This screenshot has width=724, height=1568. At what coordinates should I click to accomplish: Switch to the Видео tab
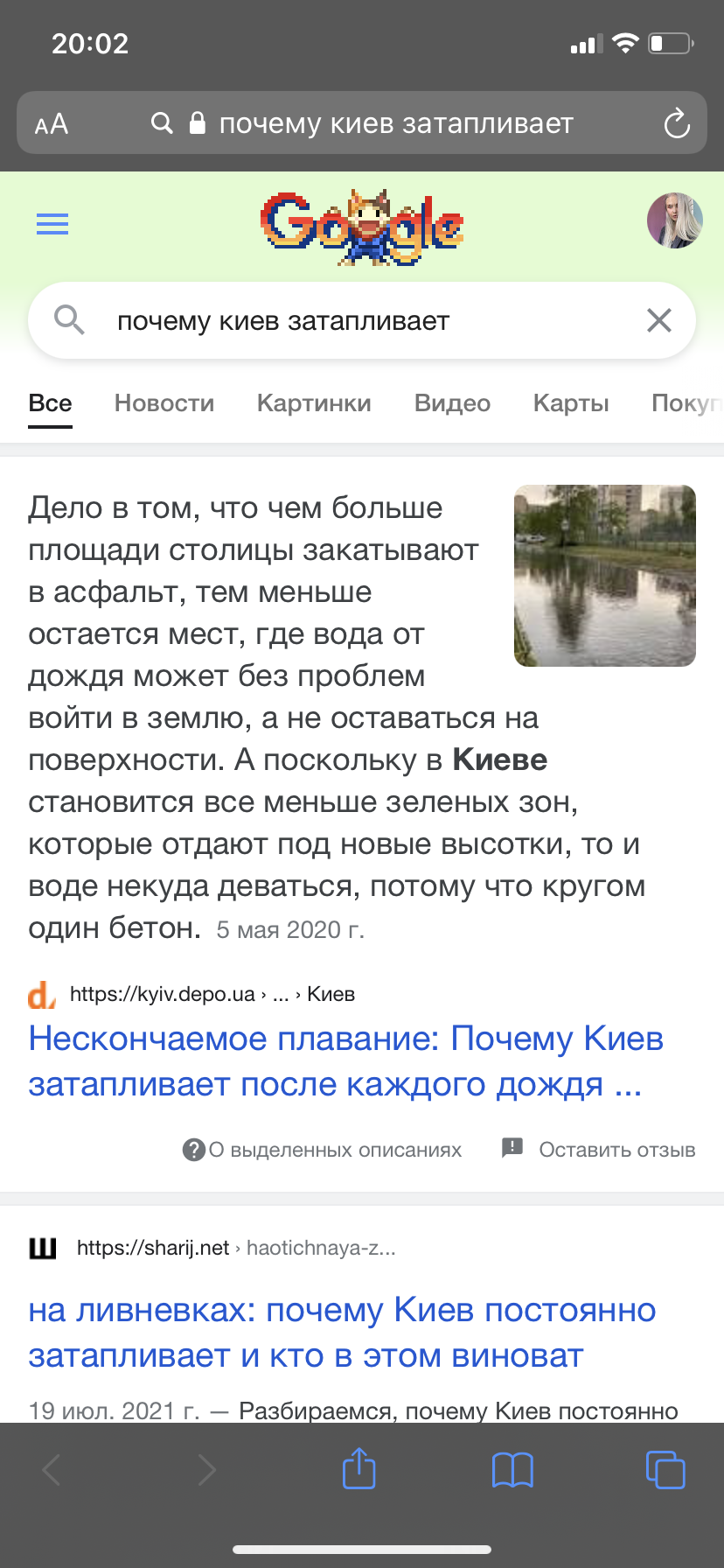tap(452, 403)
